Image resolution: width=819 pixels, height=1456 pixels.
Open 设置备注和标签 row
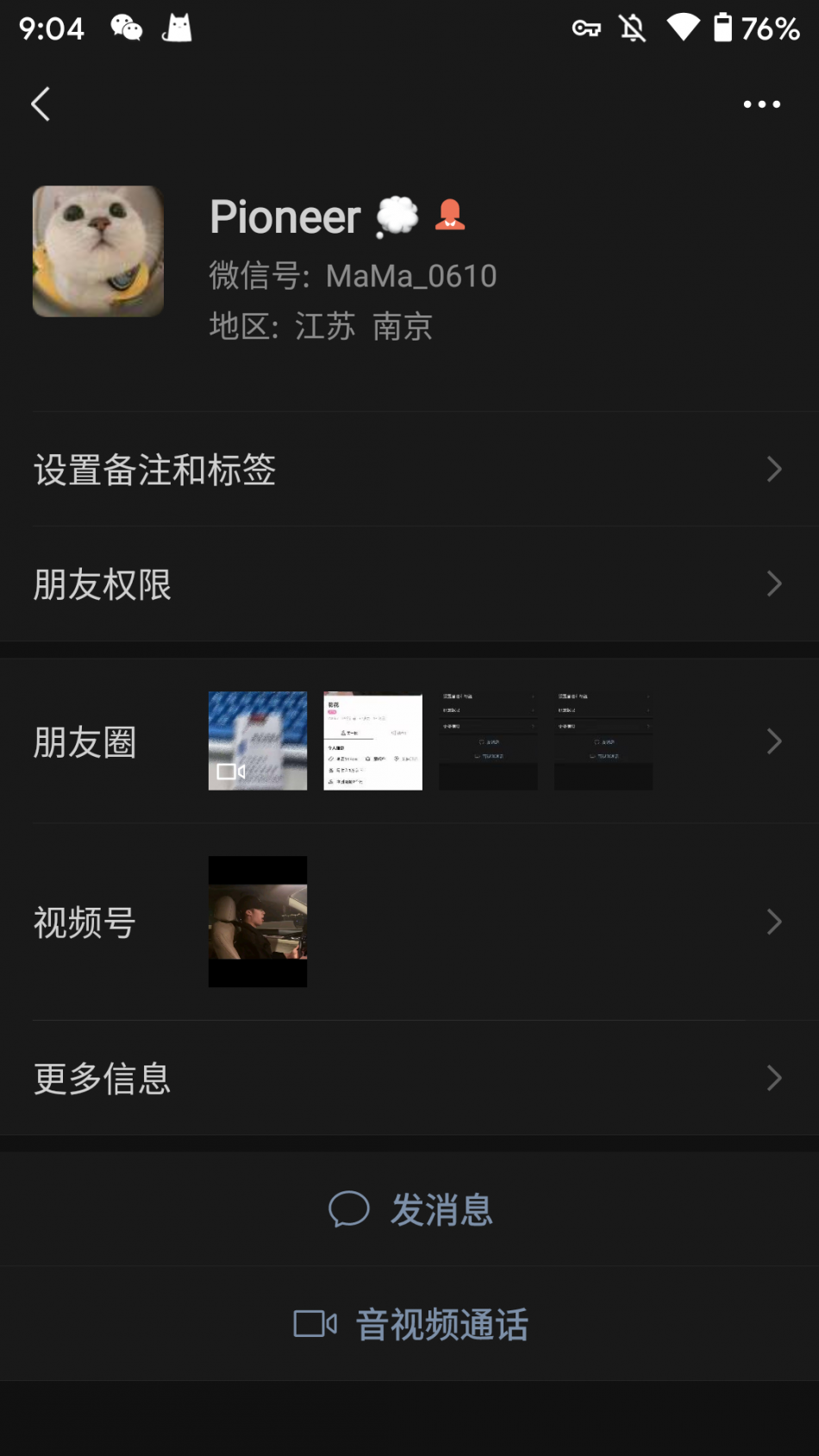point(409,470)
